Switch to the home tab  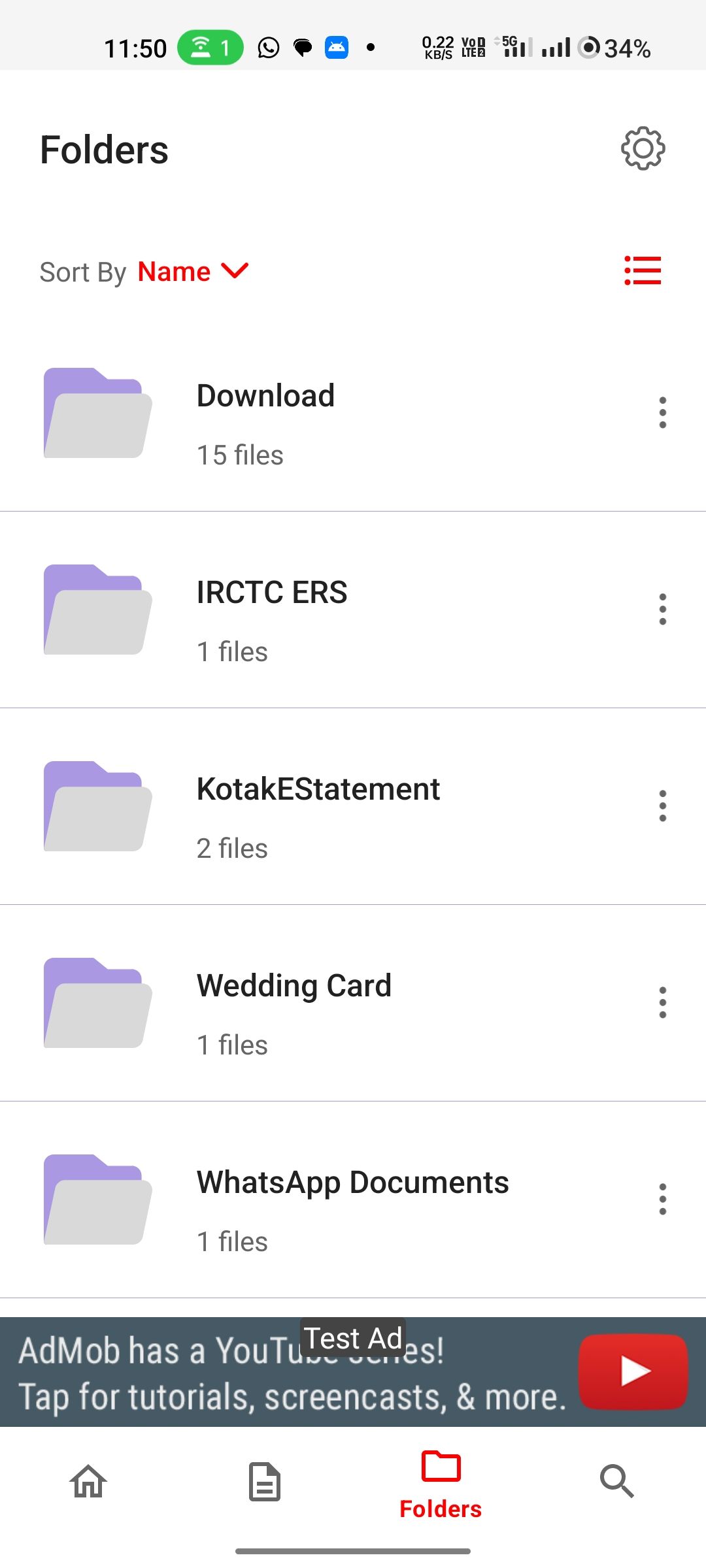coord(88,1482)
